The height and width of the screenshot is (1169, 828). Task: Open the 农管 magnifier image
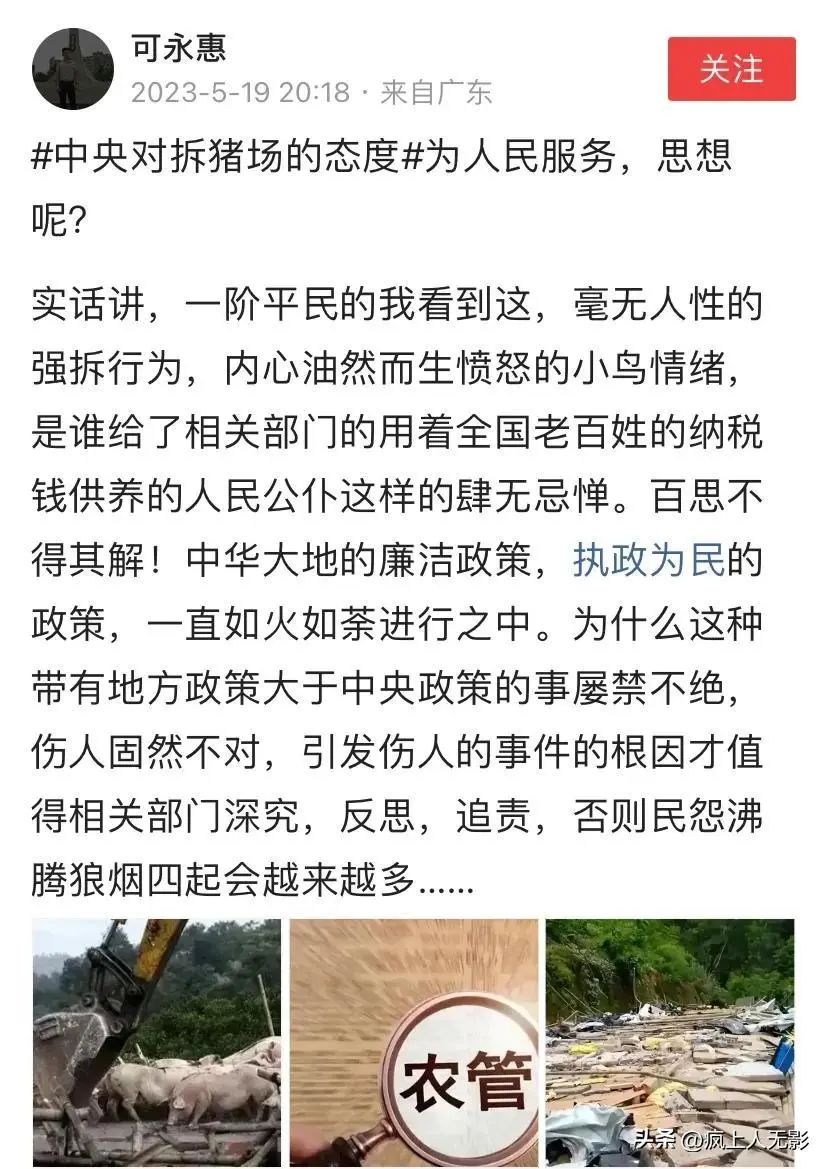[414, 1040]
